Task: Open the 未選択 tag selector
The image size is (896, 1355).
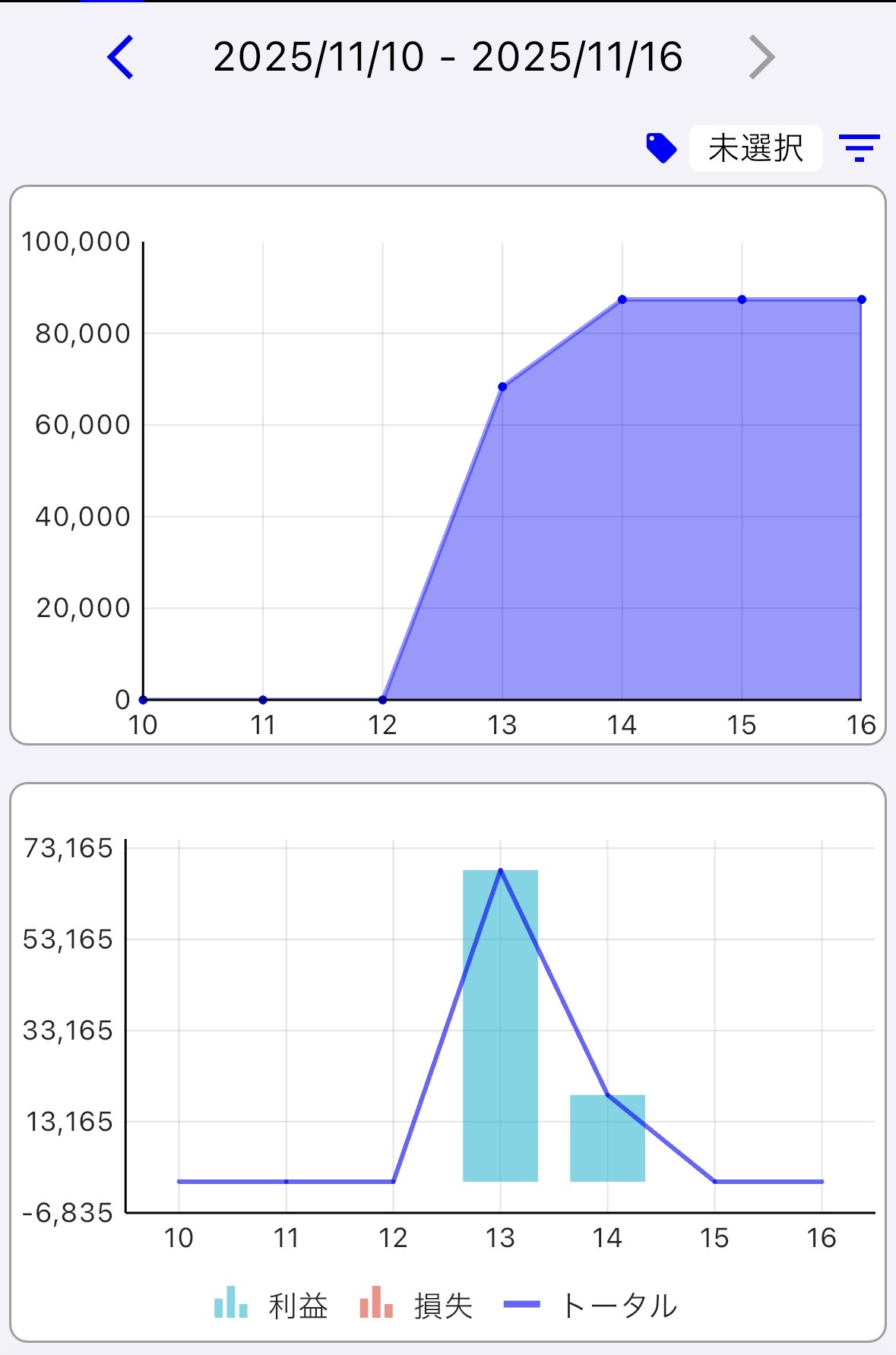Action: click(755, 148)
